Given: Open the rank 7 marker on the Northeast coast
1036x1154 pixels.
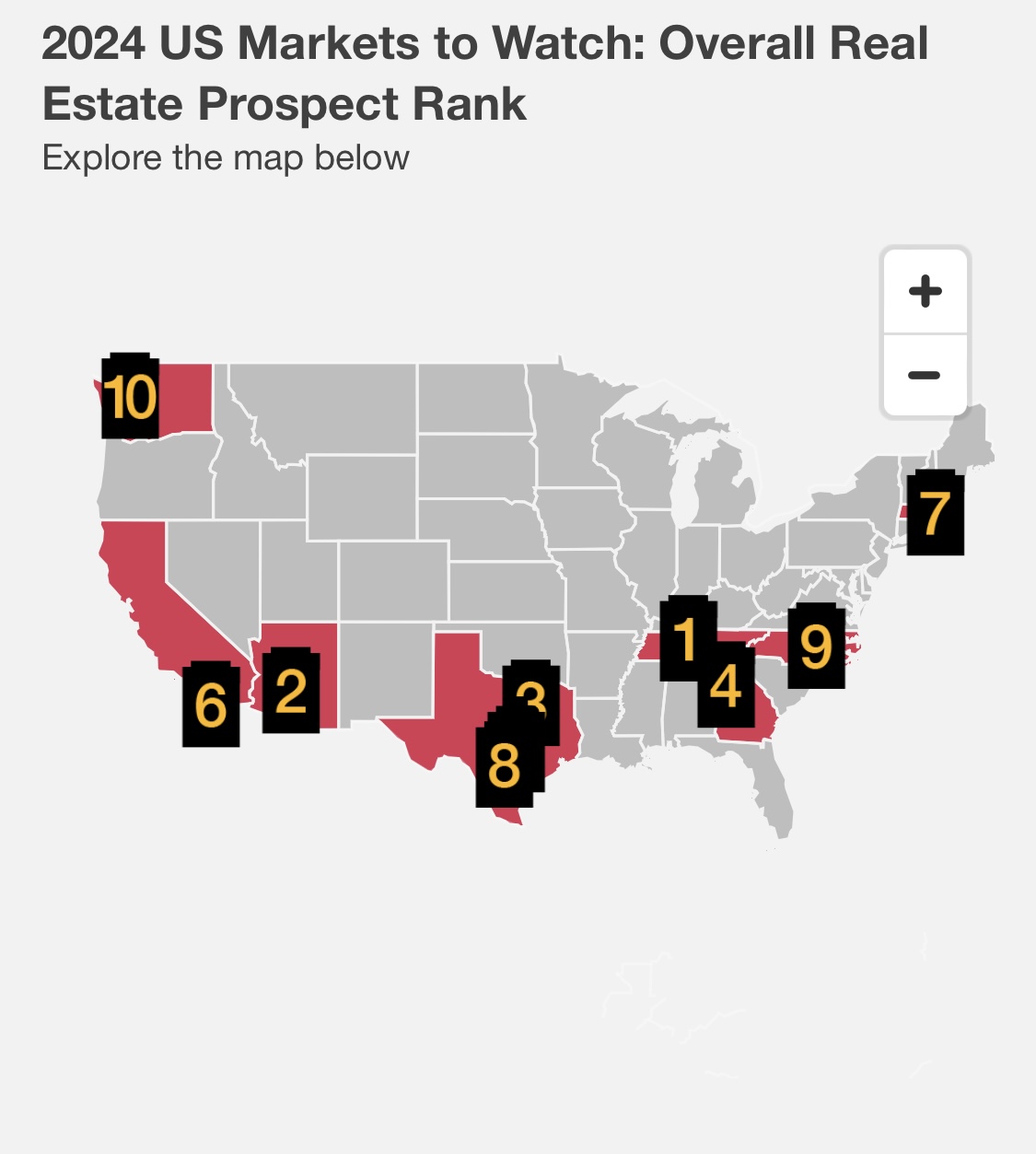Looking at the screenshot, I should coord(935,514).
